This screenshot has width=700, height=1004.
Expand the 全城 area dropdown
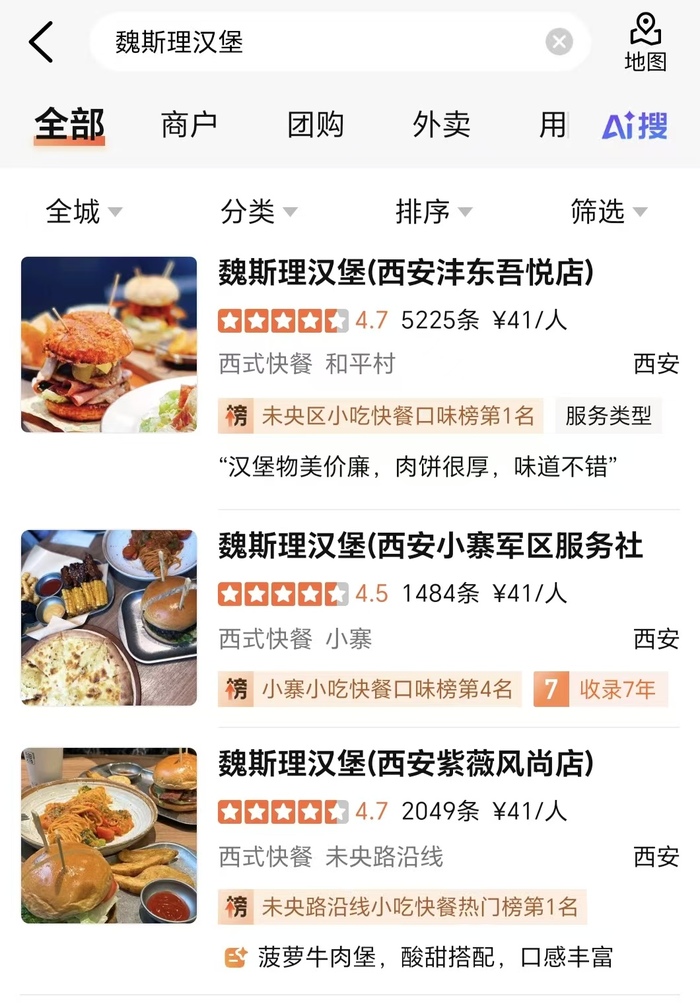[x=84, y=211]
